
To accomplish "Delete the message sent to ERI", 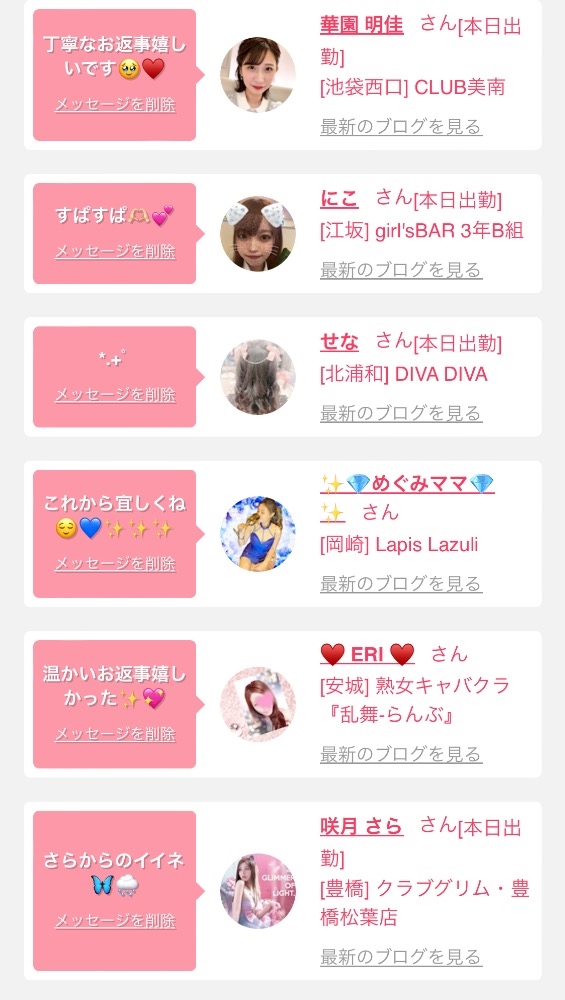I will tap(115, 734).
